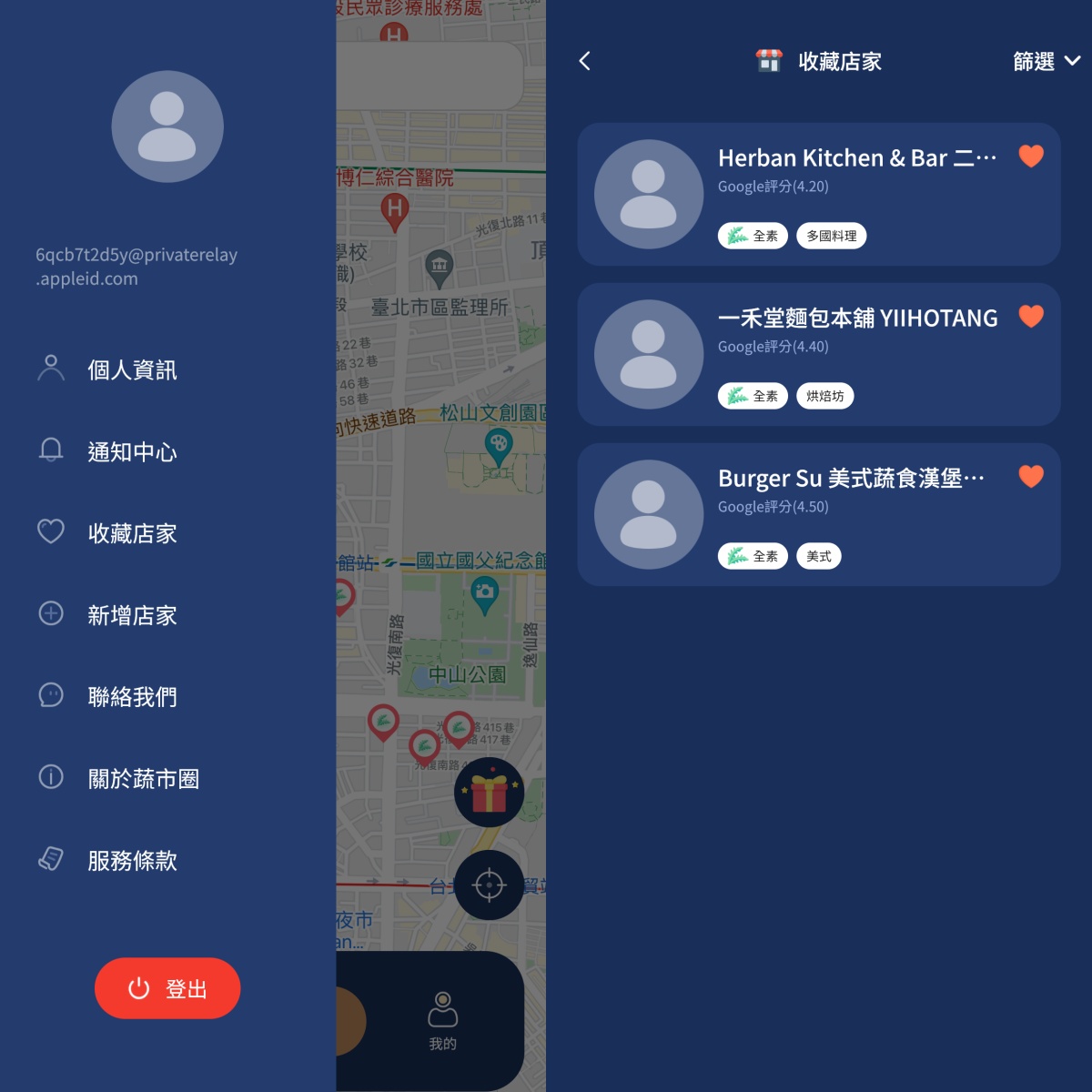Tap the heart on the Burger Su card
1092x1092 pixels.
(x=1031, y=477)
